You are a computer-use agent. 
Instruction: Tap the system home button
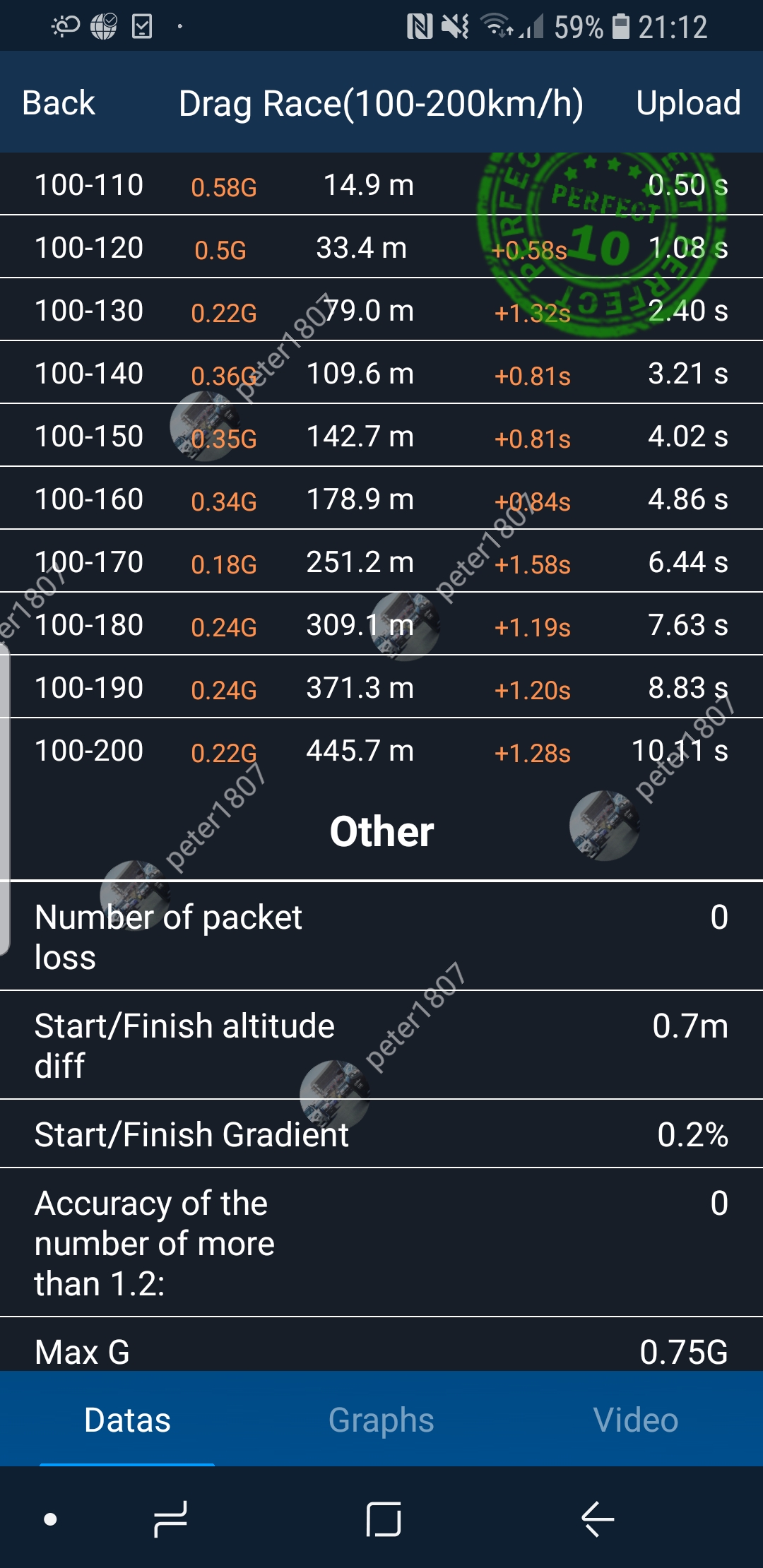pyautogui.click(x=384, y=1519)
